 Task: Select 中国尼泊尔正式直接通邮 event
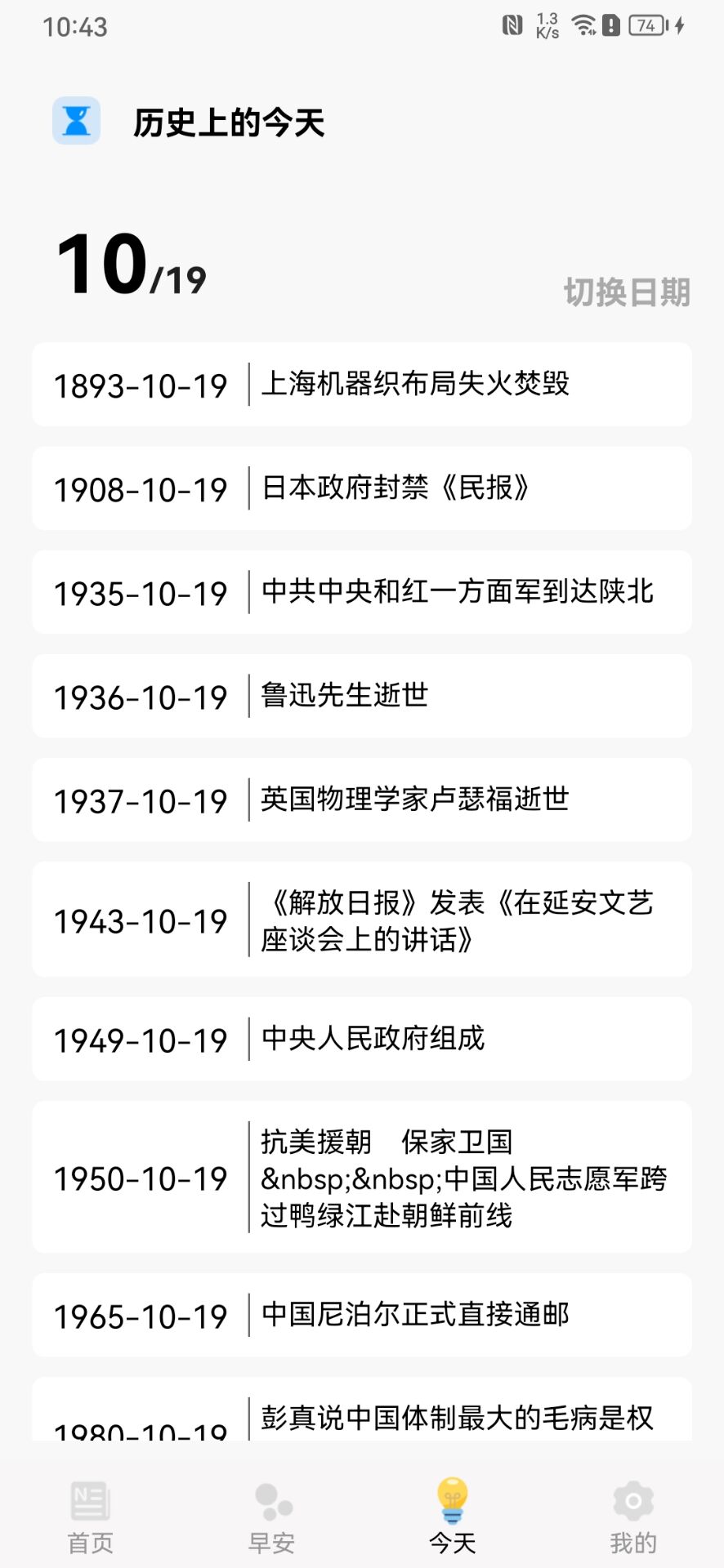[361, 1315]
